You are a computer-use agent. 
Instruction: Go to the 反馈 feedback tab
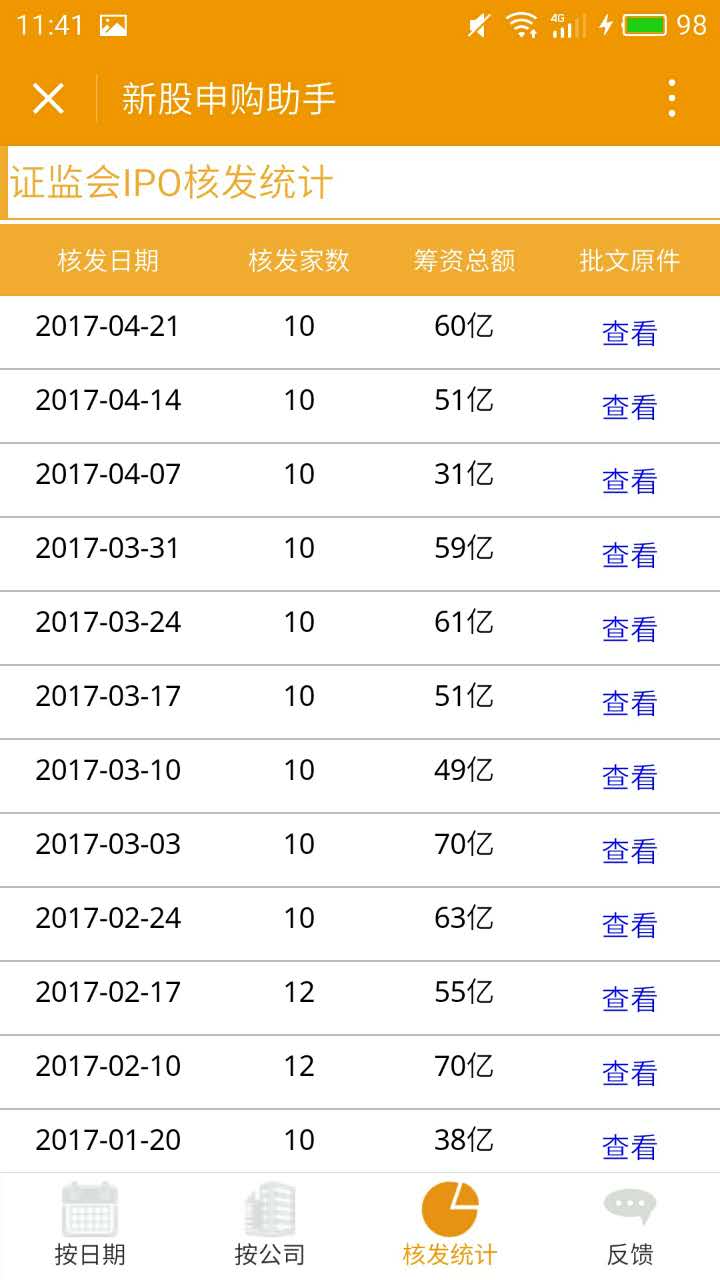pos(630,1225)
